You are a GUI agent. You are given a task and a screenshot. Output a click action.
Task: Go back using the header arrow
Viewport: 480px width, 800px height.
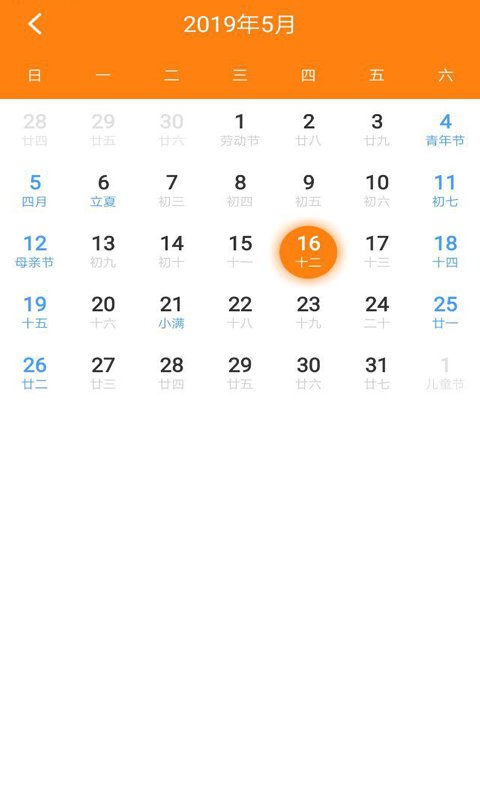click(x=35, y=24)
